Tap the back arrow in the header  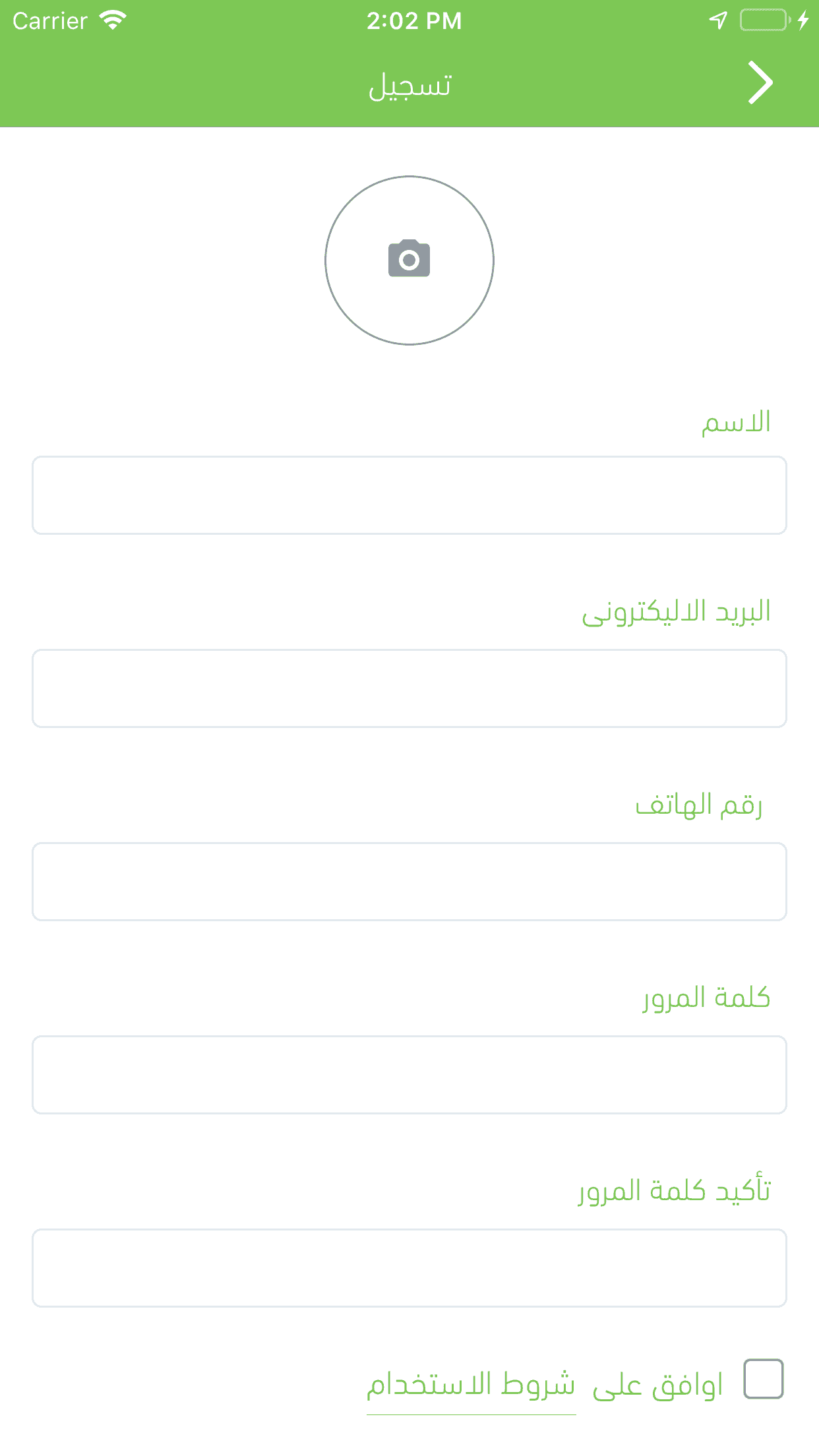click(x=760, y=83)
